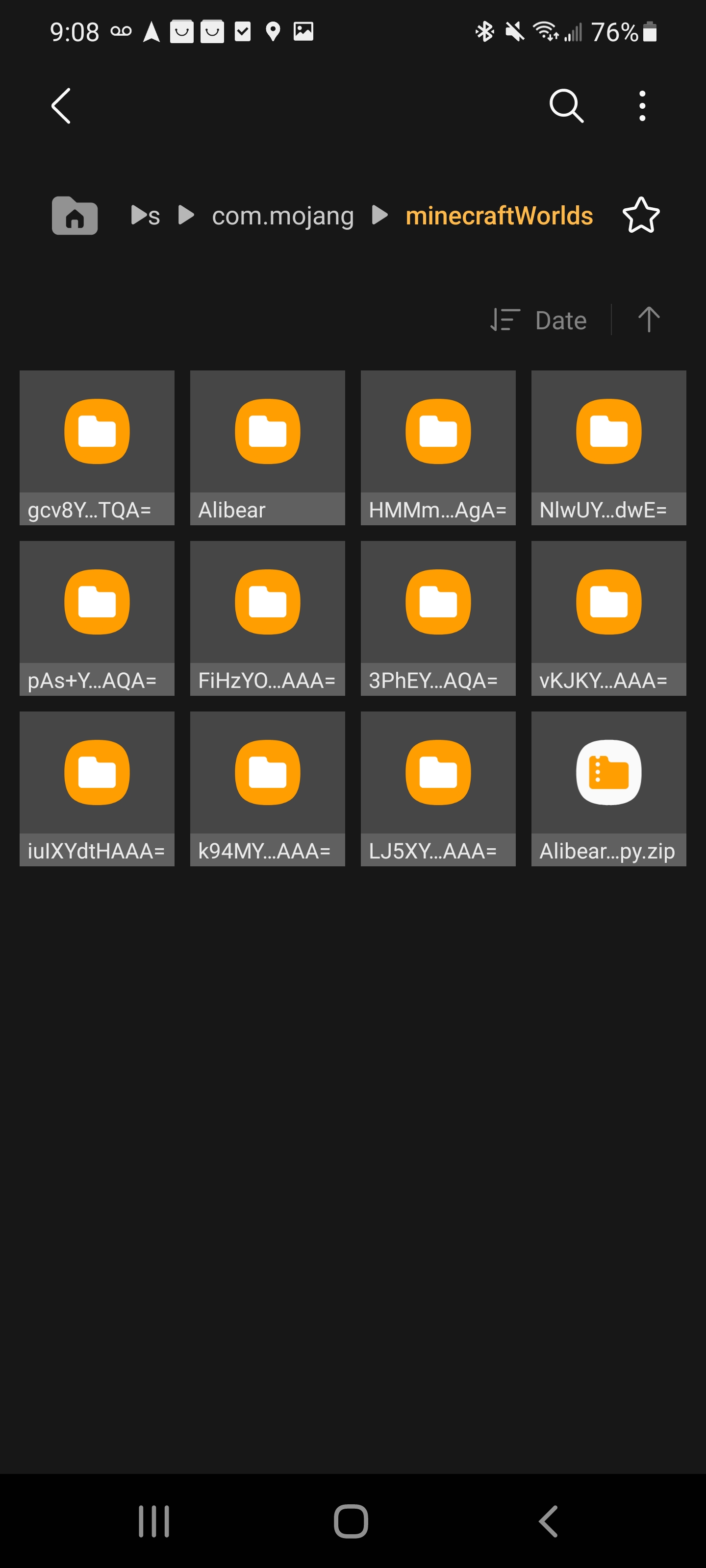This screenshot has height=1568, width=706.
Task: Open the pAs+Y...AQA= folder
Action: 97,618
